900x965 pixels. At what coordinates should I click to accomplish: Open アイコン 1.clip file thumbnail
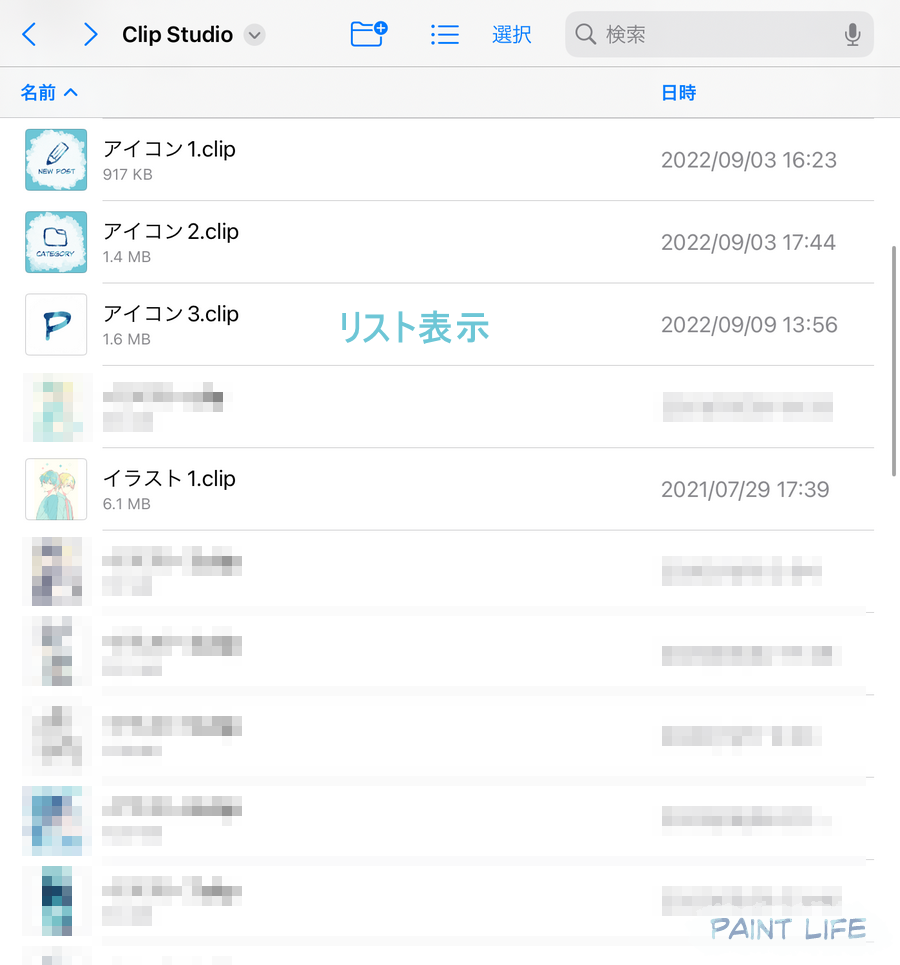click(56, 159)
